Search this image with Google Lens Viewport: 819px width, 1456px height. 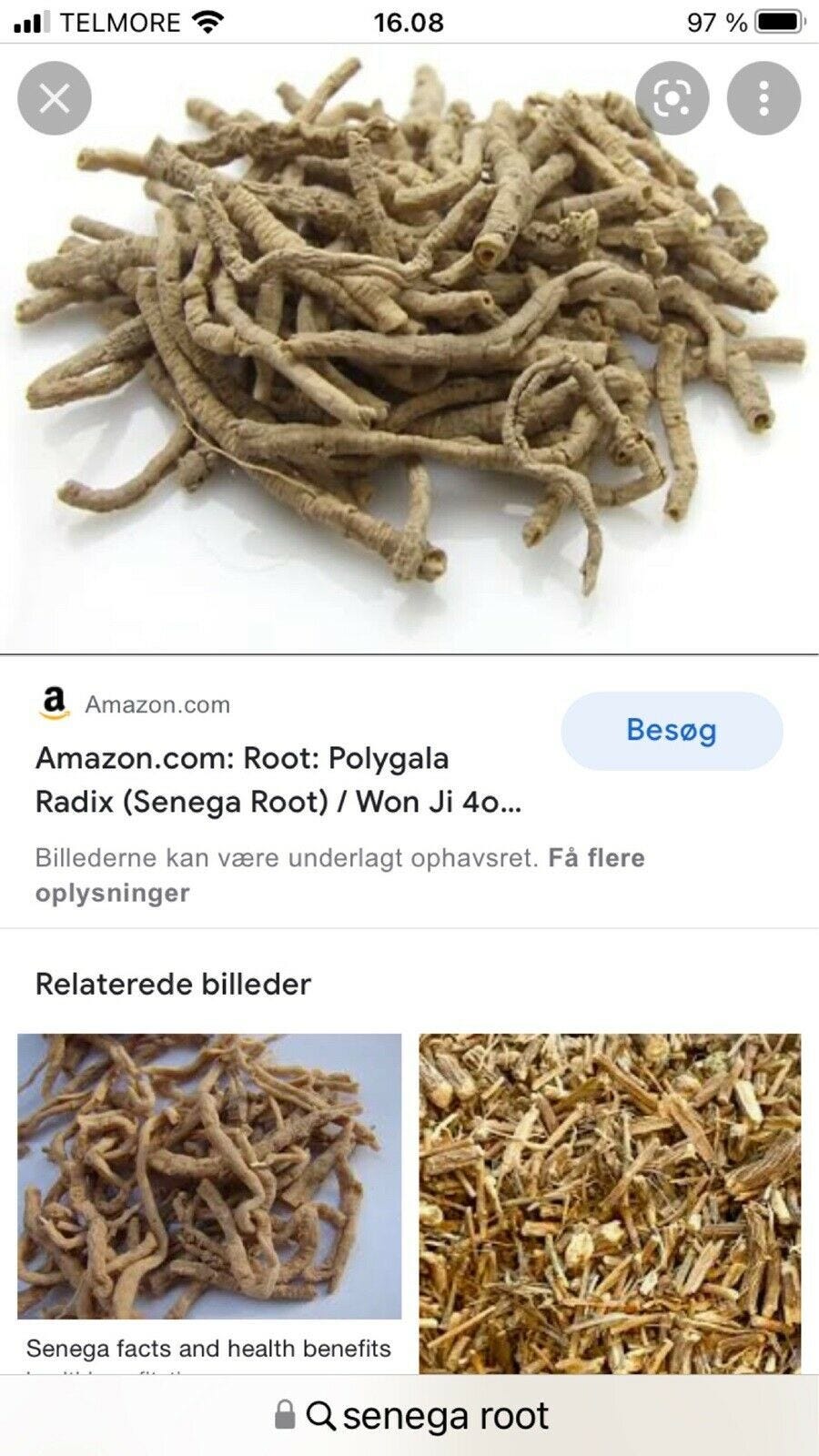click(672, 98)
